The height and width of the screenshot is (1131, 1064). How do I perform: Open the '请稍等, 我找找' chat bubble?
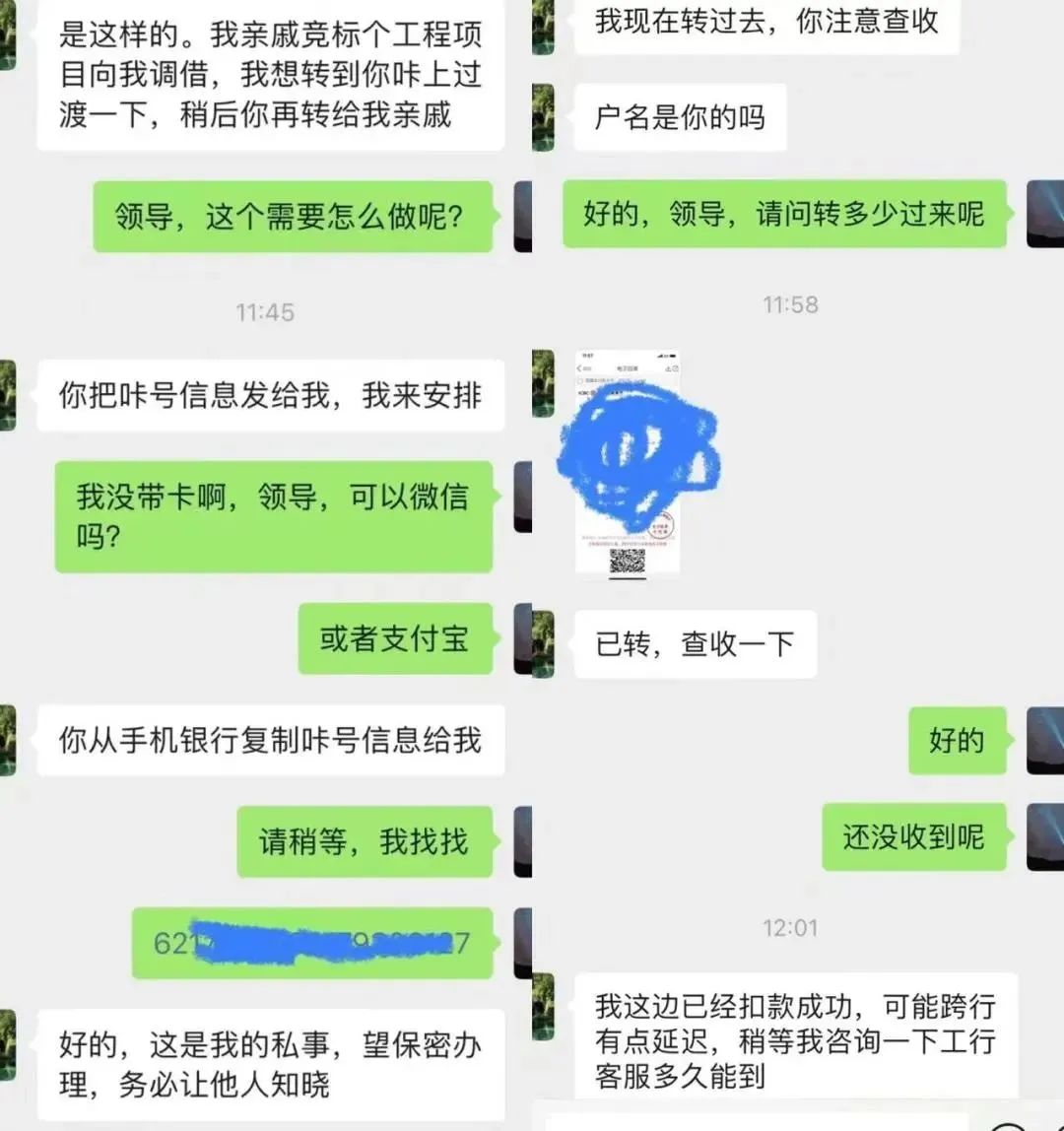(366, 841)
